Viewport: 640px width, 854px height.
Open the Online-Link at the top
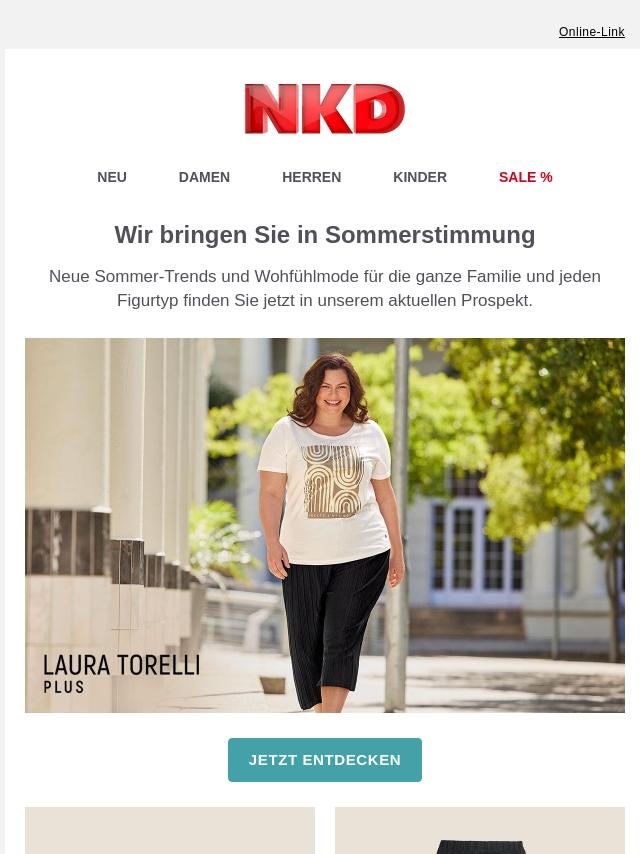tap(591, 32)
